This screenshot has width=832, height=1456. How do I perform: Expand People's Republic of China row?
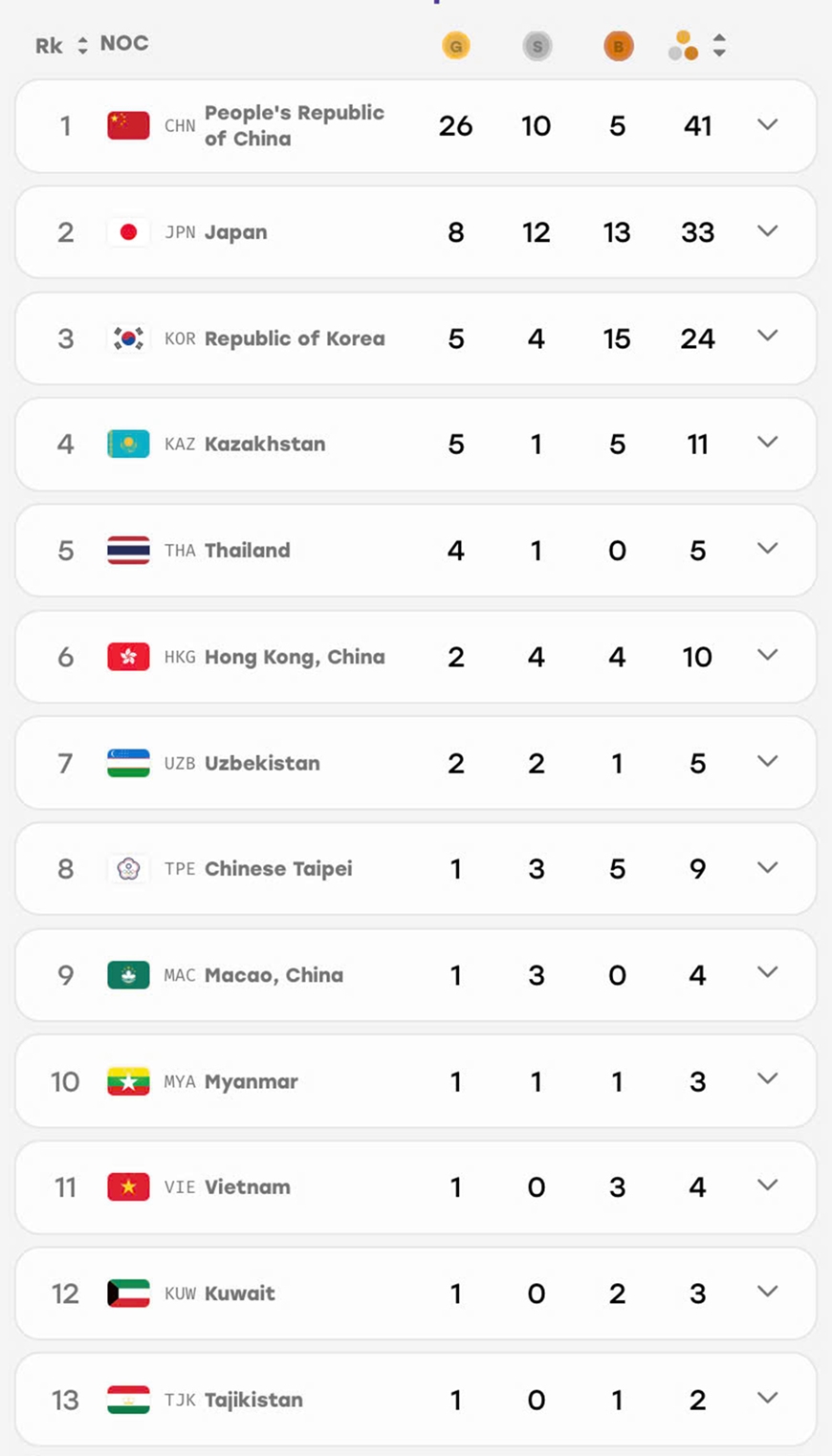pos(768,125)
